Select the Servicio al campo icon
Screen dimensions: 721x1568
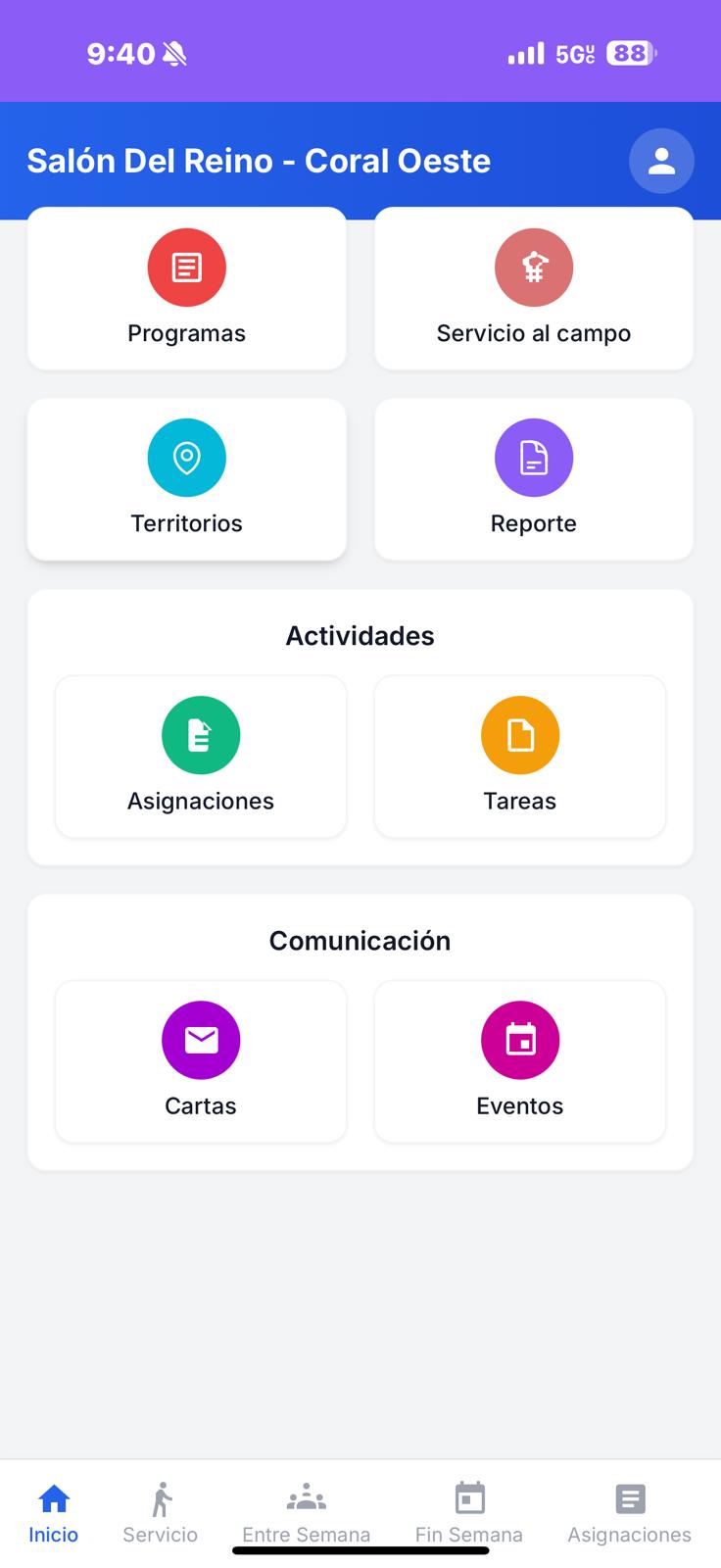click(x=534, y=267)
